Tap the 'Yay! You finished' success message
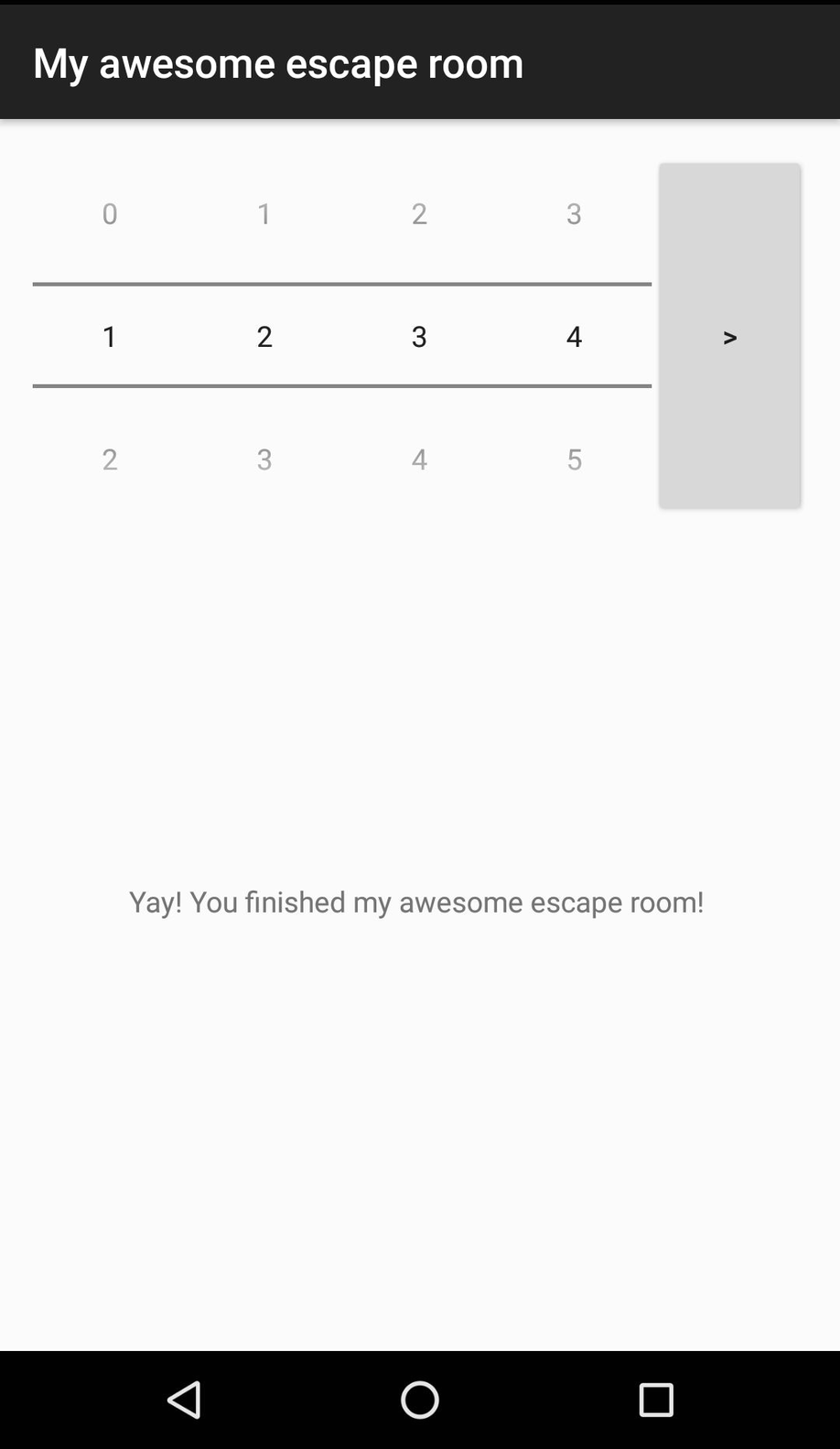840x1449 pixels. point(417,902)
